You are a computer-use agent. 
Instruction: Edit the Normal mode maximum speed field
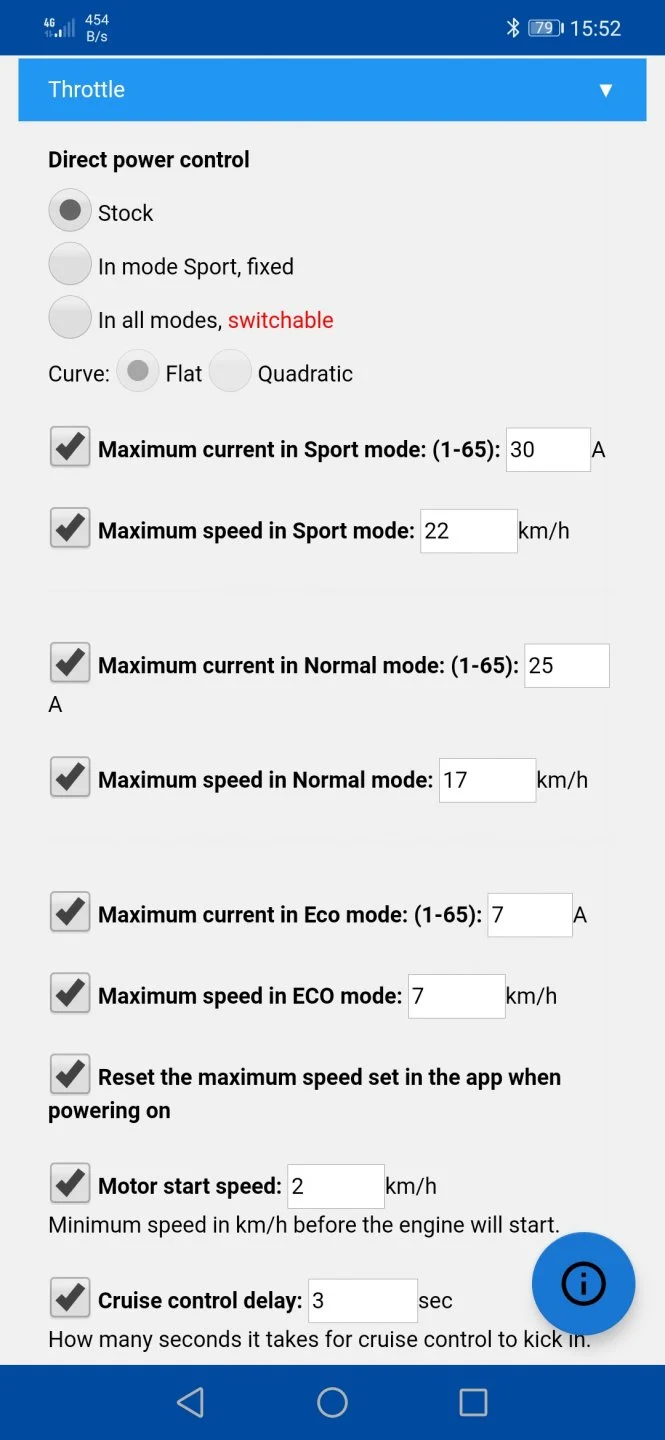pyautogui.click(x=486, y=780)
